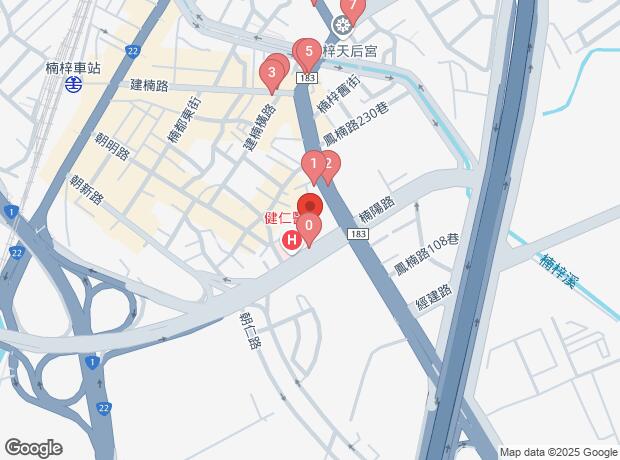The image size is (620, 460).
Task: Select map marker number 3
Action: tap(270, 72)
